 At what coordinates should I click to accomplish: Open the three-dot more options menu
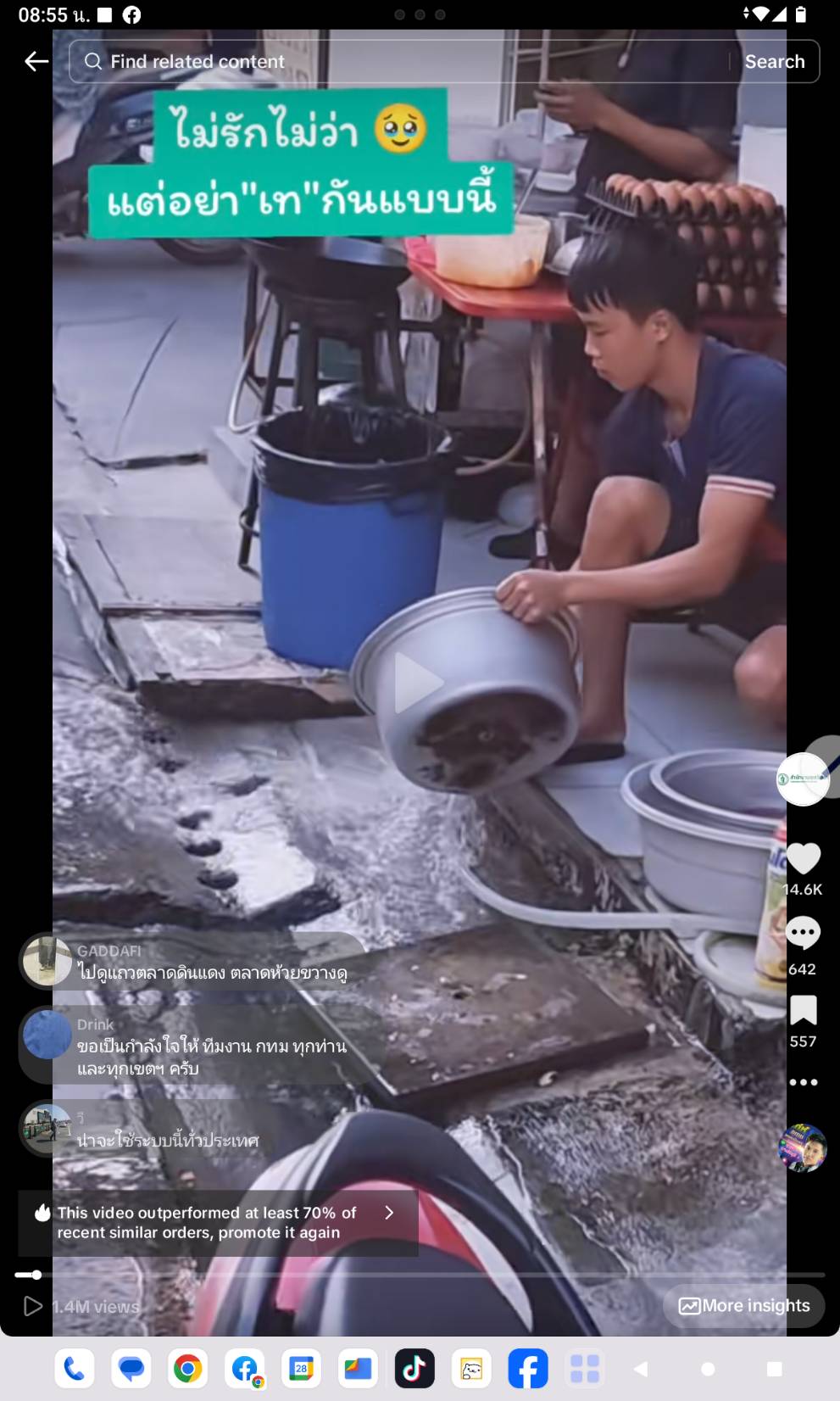click(x=803, y=1082)
